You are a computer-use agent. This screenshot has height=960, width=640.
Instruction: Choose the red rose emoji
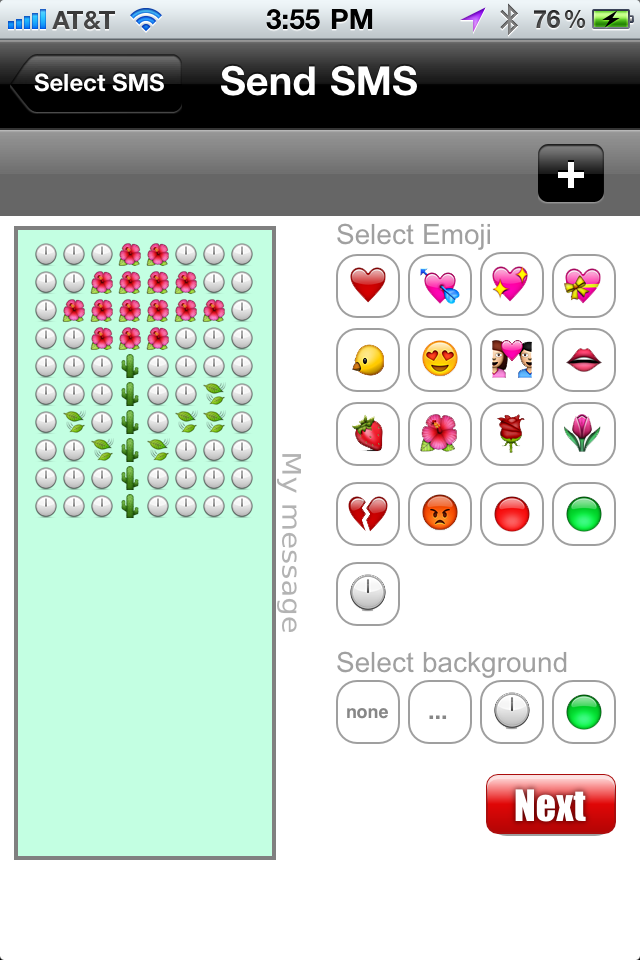(x=512, y=434)
